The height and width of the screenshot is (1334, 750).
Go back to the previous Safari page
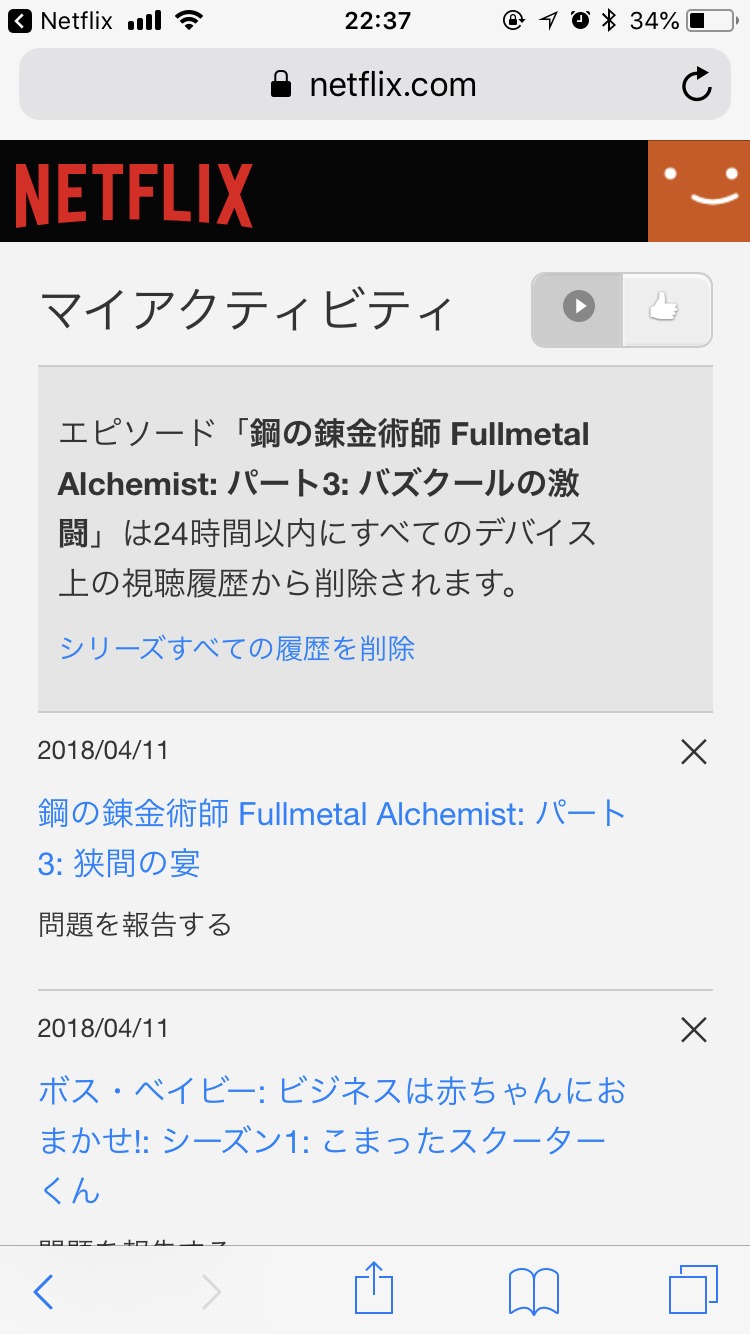click(44, 1292)
